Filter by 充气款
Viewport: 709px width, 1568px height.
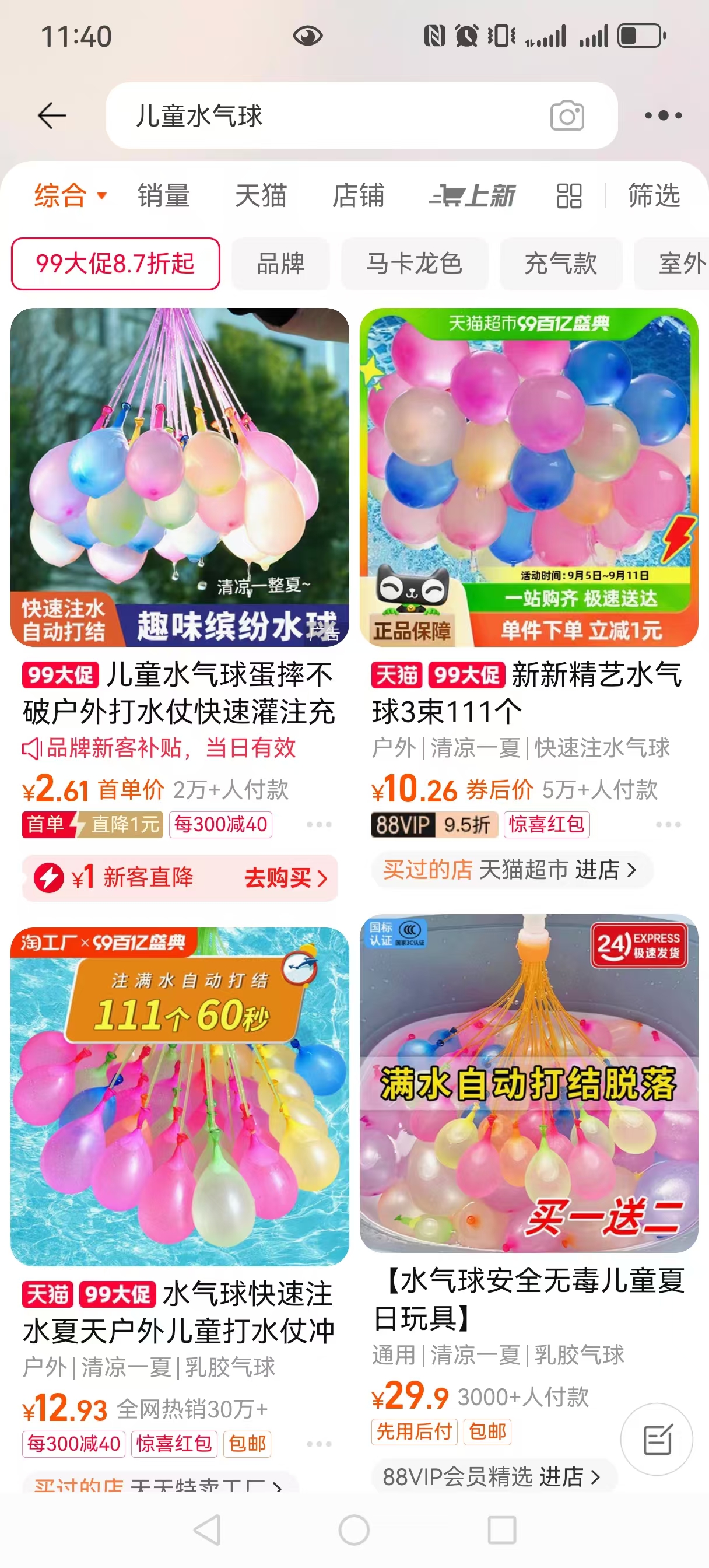[x=560, y=264]
